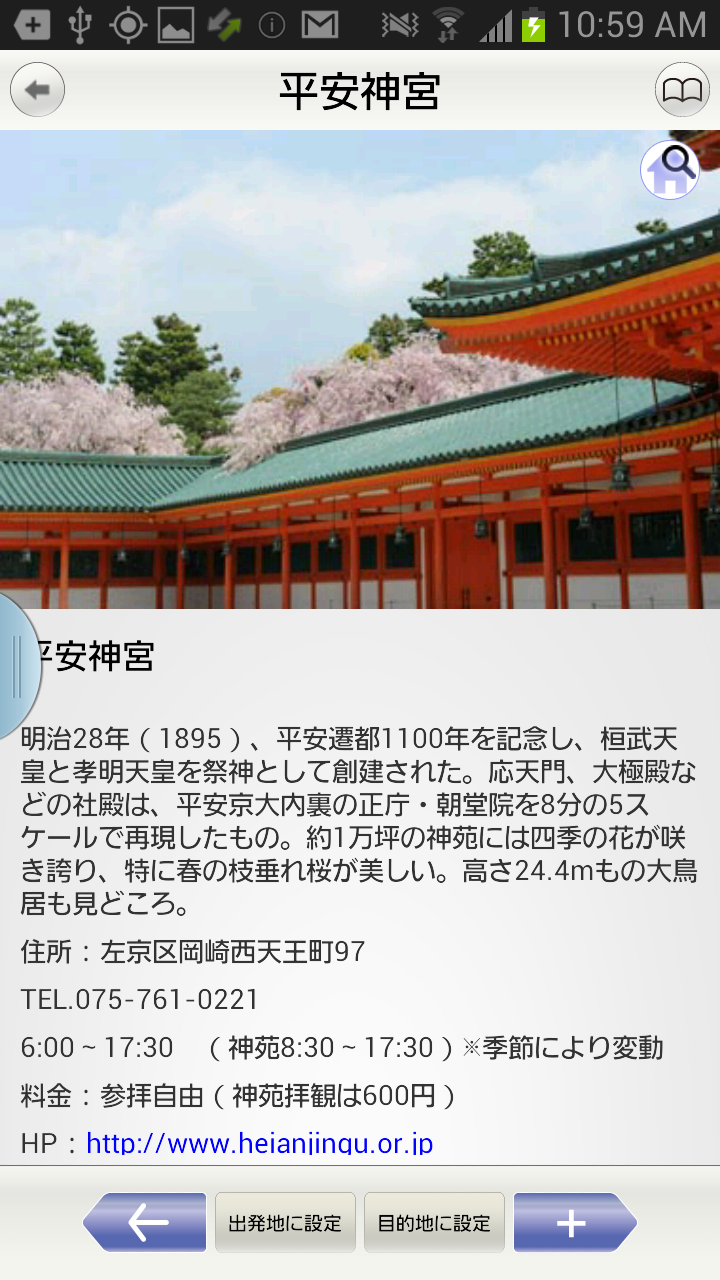Go back using the top-left arrow
The image size is (720, 1280).
click(38, 91)
